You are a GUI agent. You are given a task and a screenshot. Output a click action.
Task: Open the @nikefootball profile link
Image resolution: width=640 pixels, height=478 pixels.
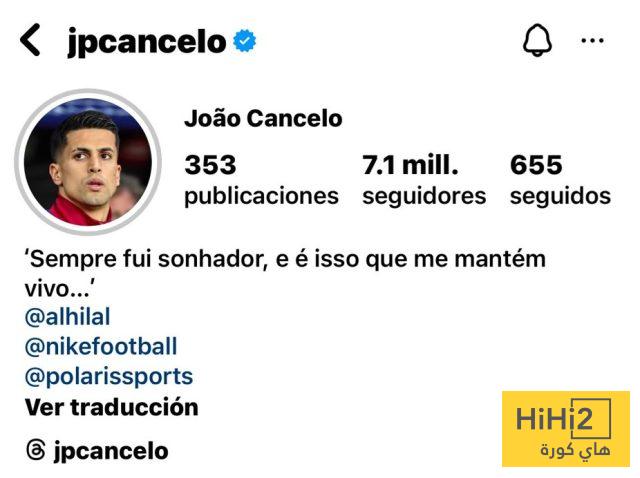(x=100, y=347)
